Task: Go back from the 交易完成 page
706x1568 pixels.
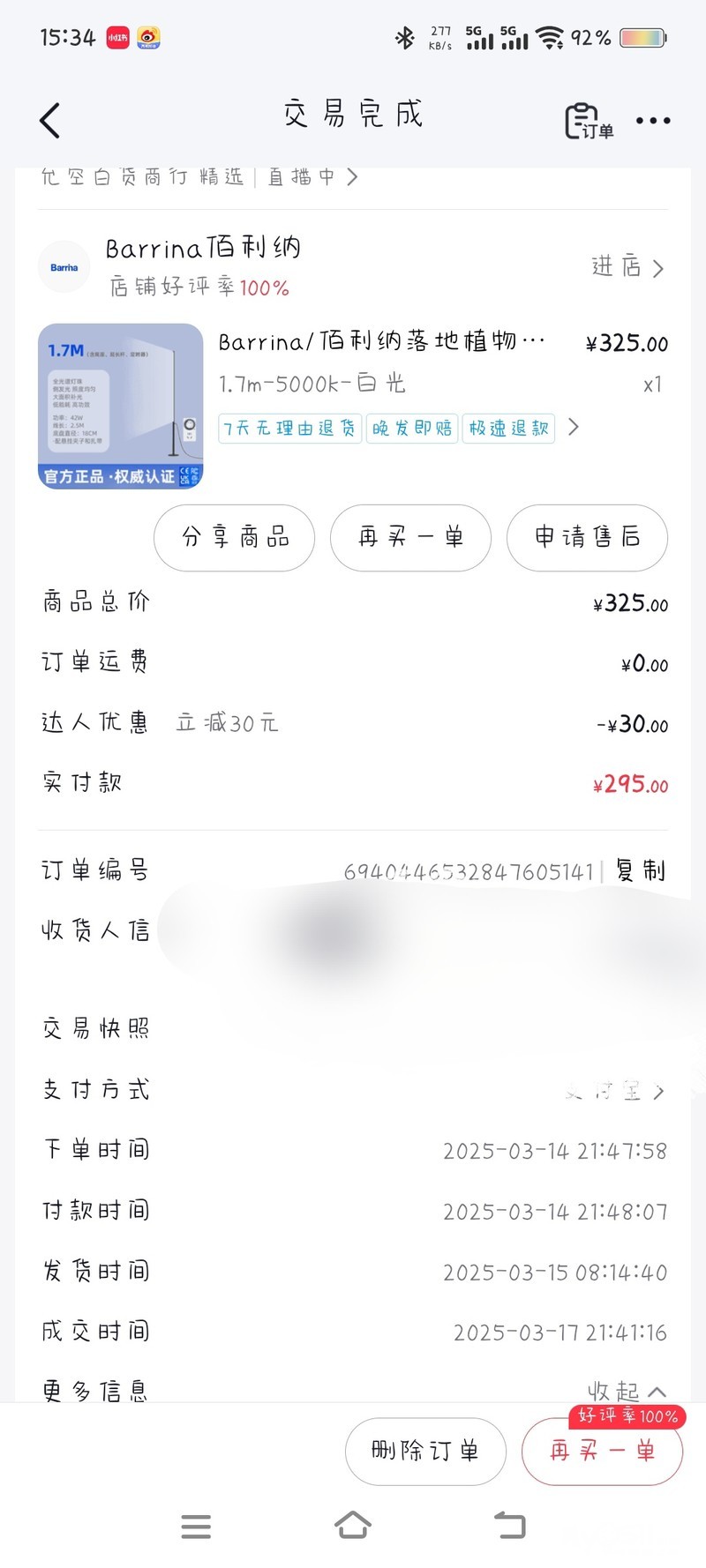Action: coord(50,121)
